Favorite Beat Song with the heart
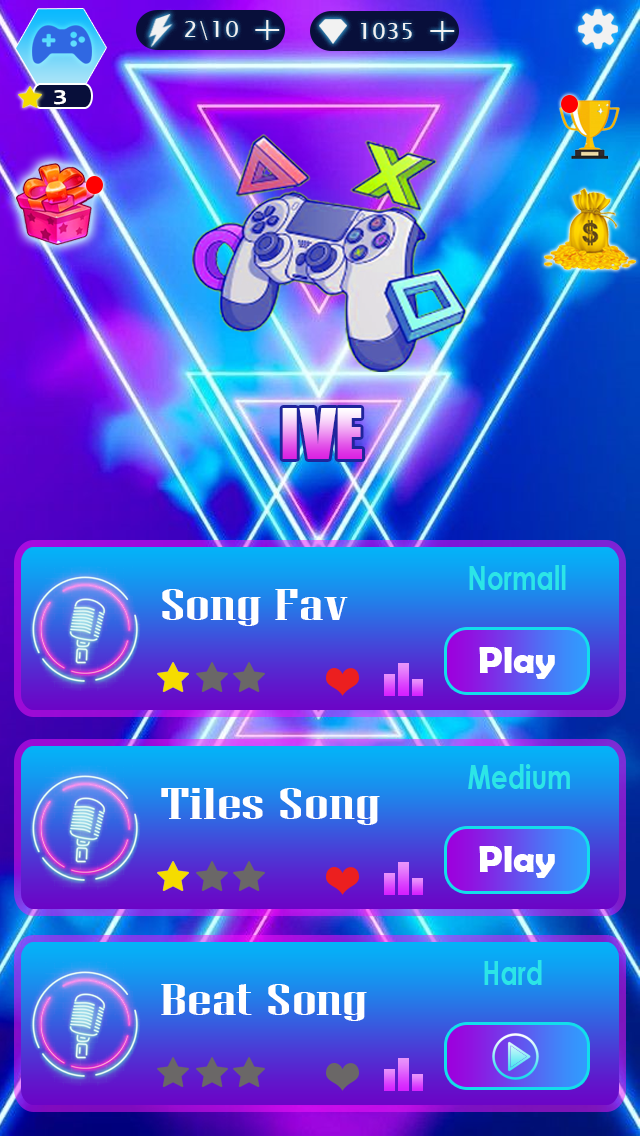 tap(342, 1076)
